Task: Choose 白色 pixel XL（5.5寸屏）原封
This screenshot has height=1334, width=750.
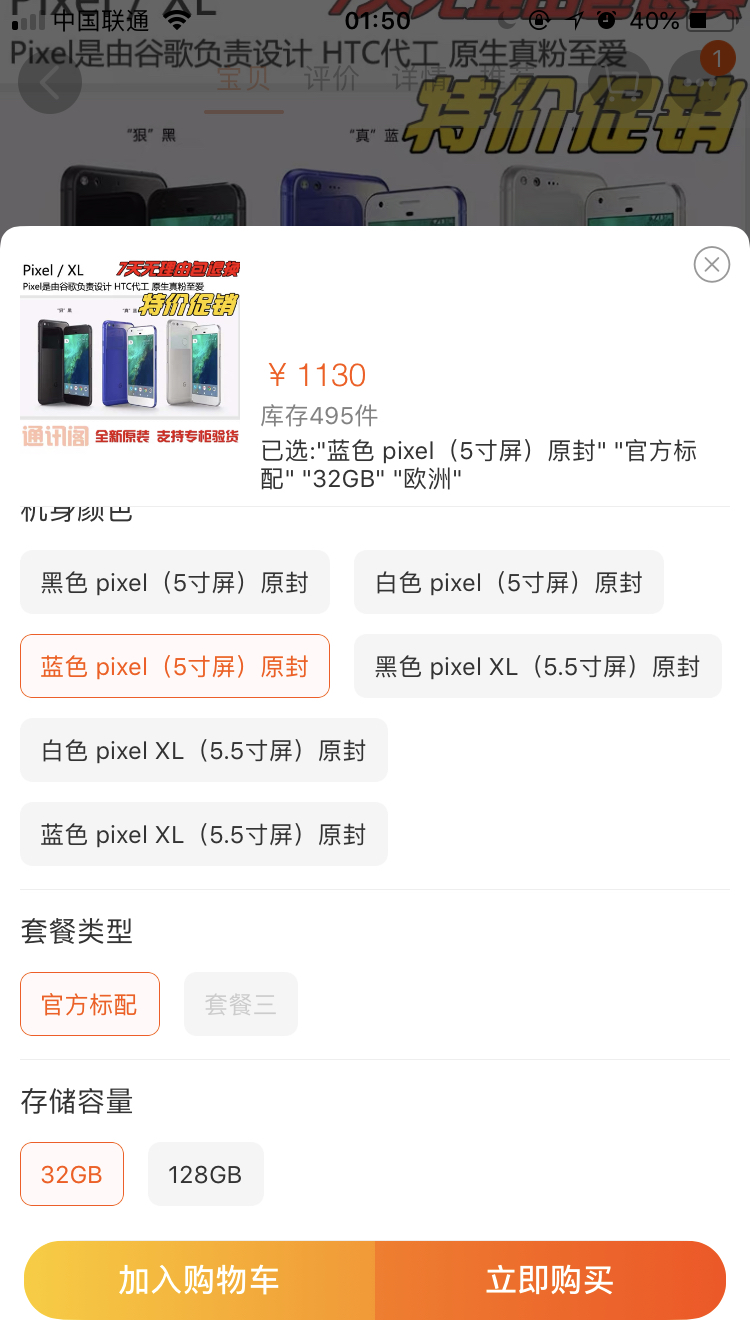Action: [x=204, y=750]
